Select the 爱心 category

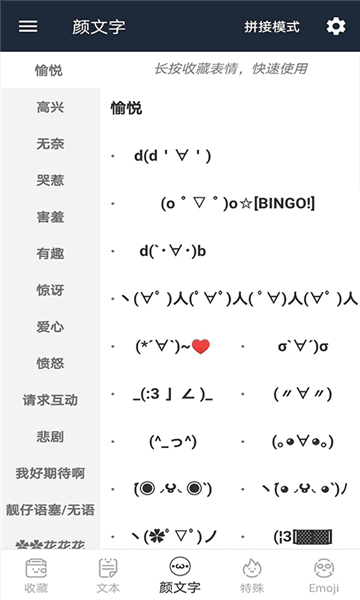click(x=50, y=327)
